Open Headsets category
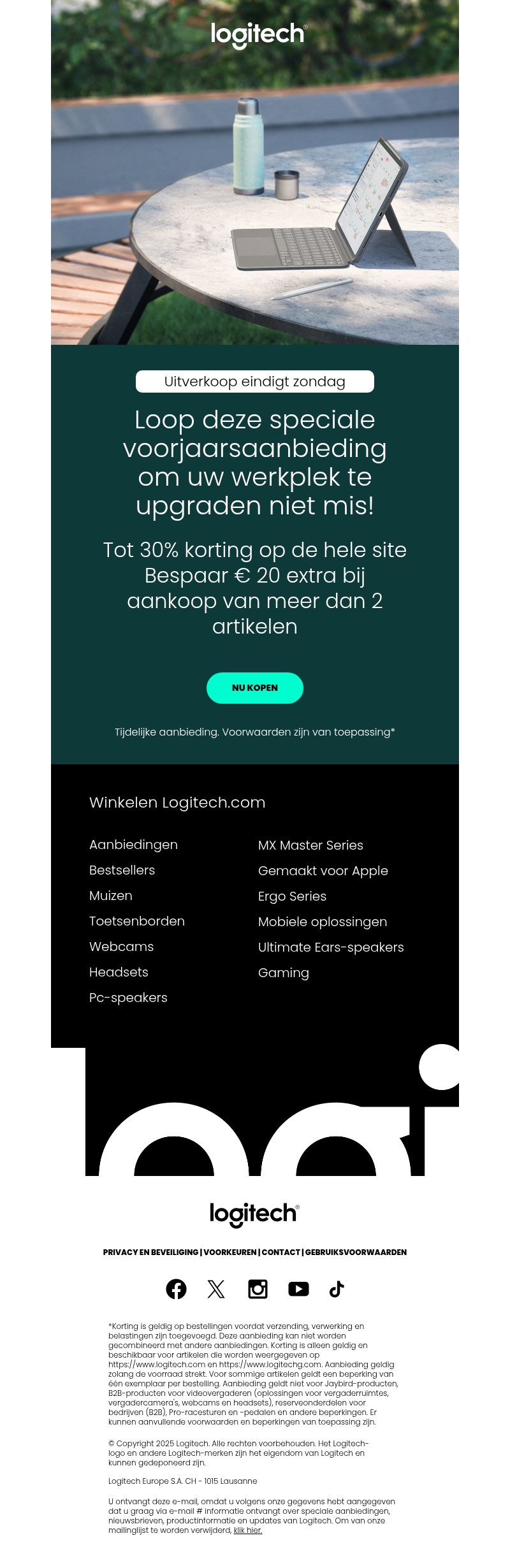Screen dimensions: 510x1568 coord(119,972)
